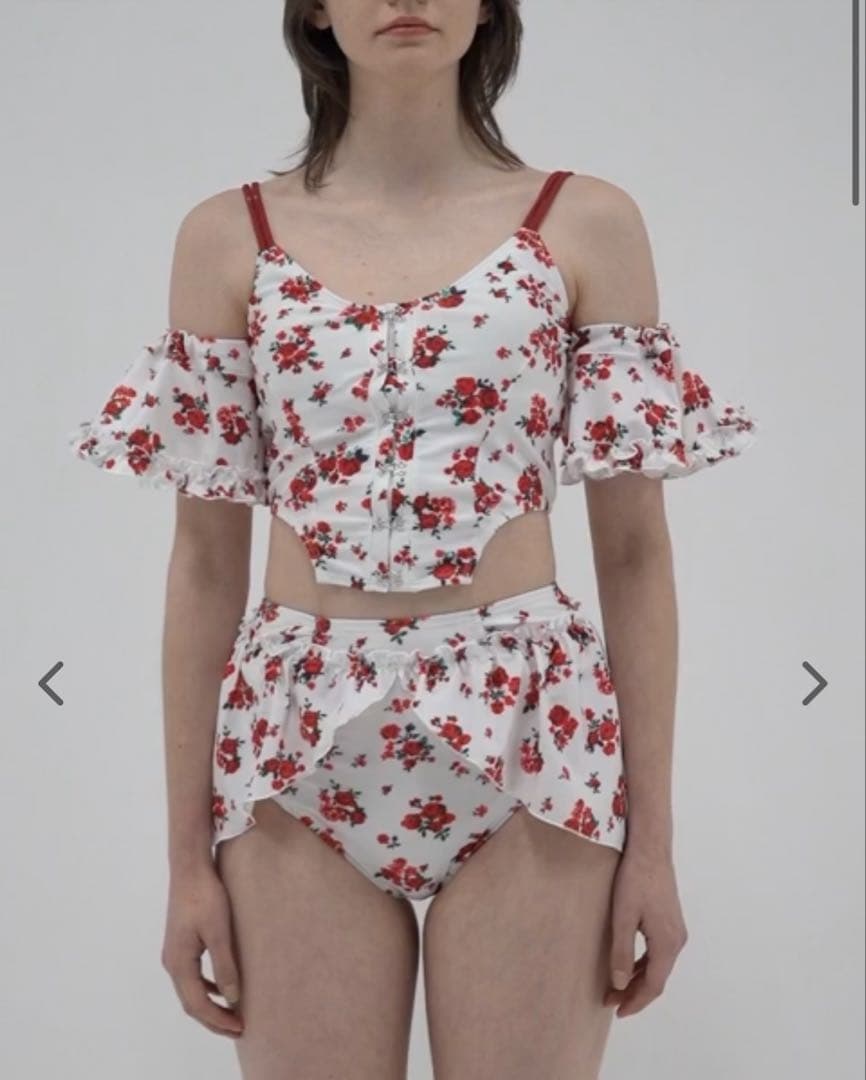Click the photo's top edge near the gray bar
This screenshot has height=1080, width=866.
coord(433,10)
